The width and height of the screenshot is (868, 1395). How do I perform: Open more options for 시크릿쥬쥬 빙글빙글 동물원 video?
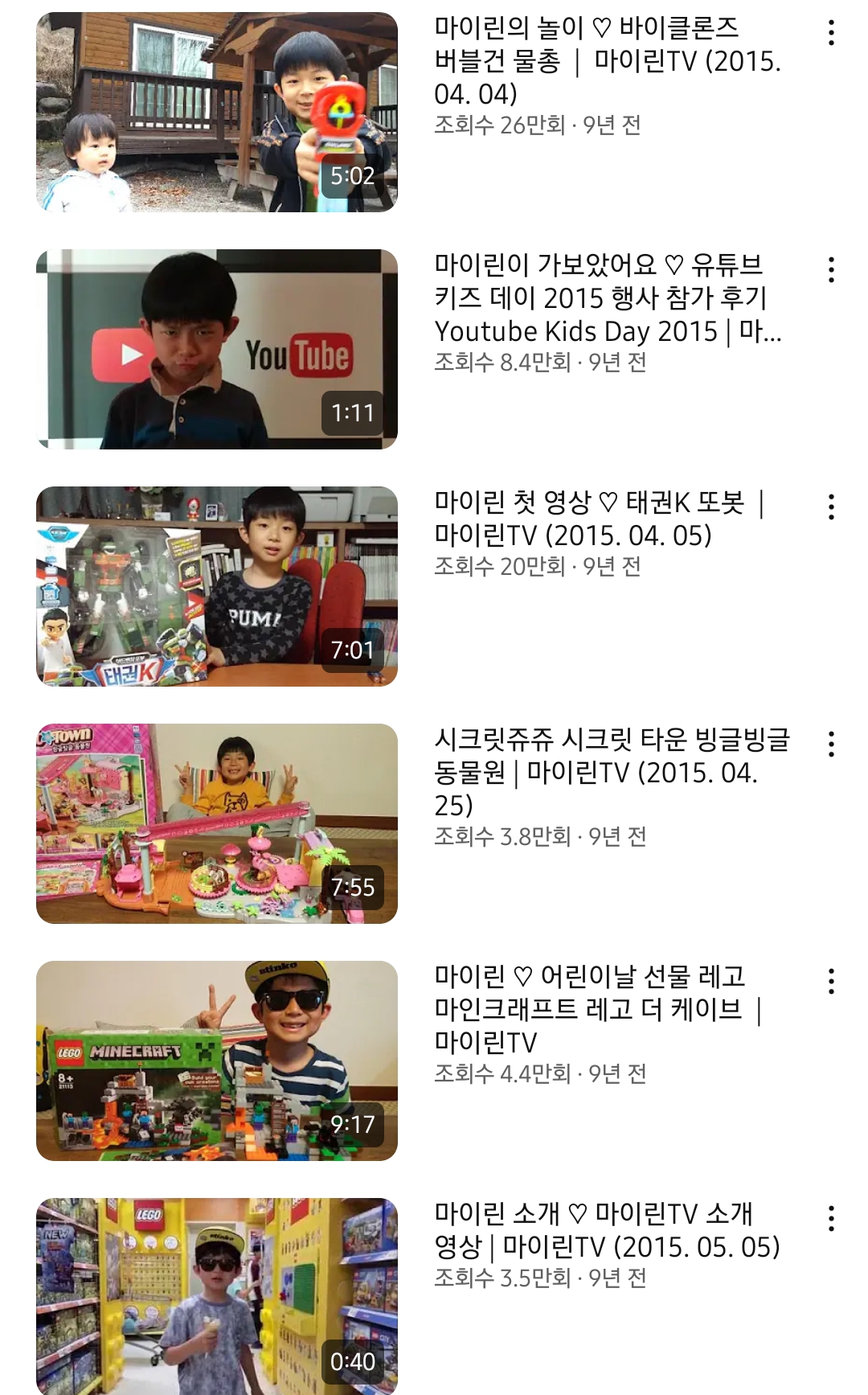point(831,745)
